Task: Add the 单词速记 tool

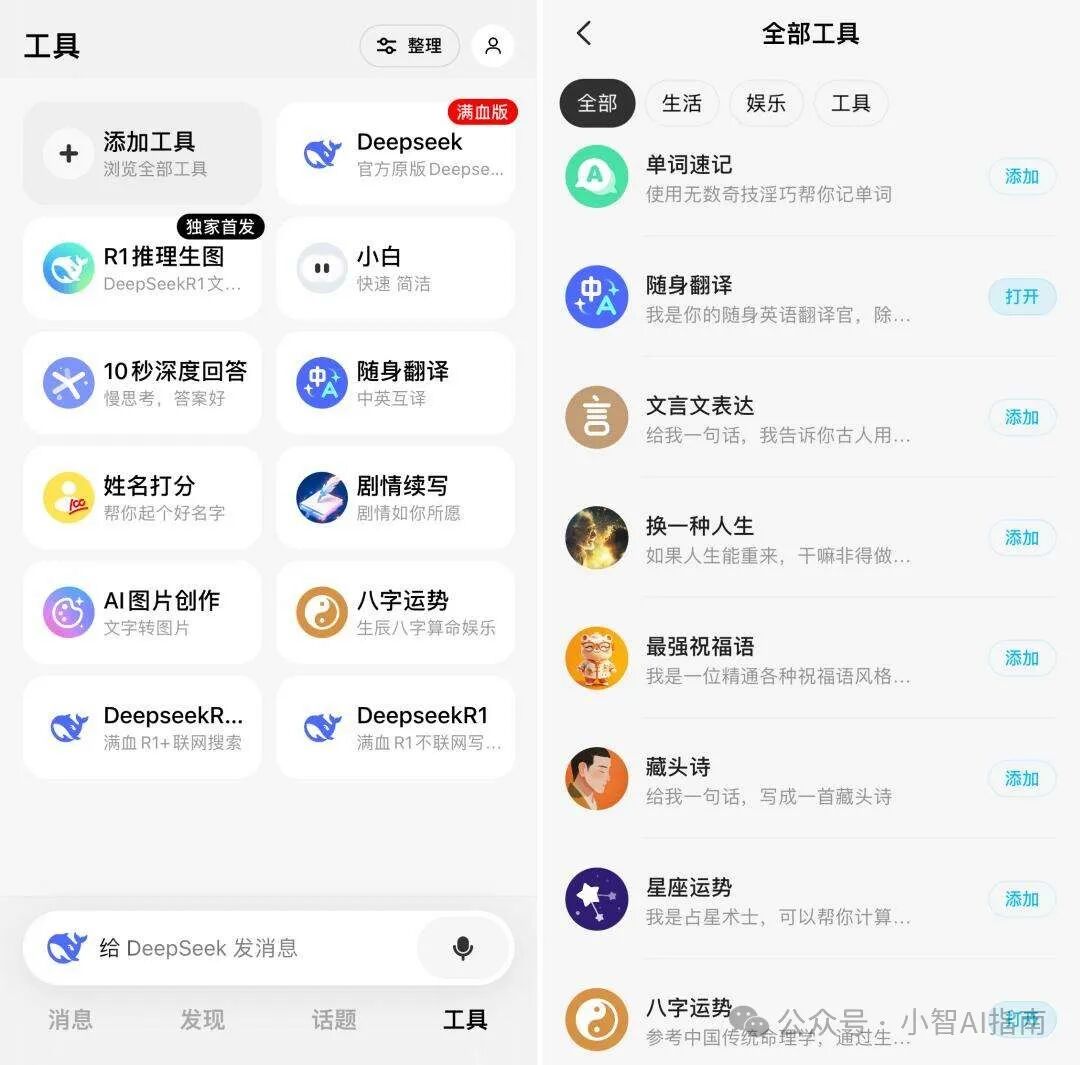Action: (x=1021, y=176)
